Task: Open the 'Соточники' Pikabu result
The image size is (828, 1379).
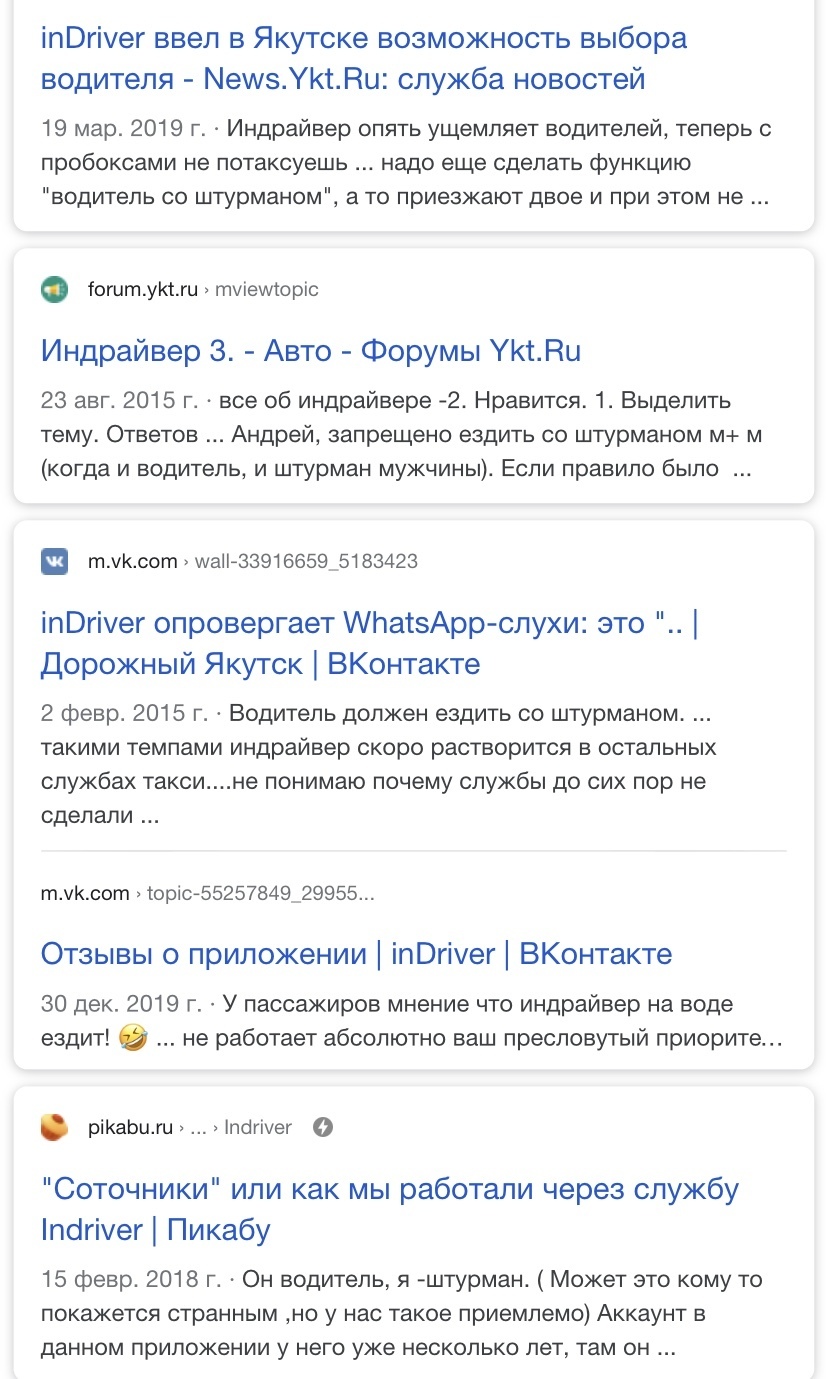Action: 390,1209
